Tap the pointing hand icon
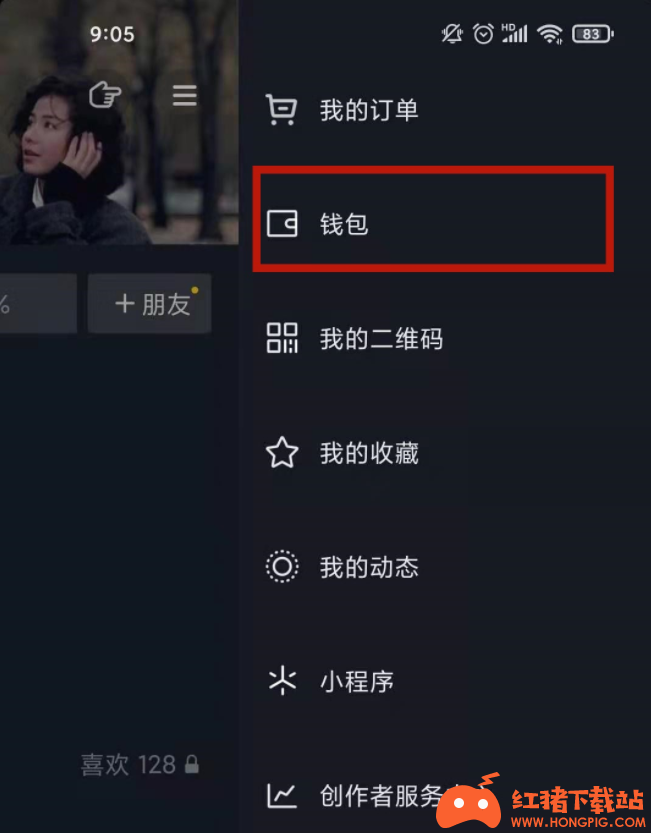Image resolution: width=651 pixels, height=833 pixels. pyautogui.click(x=105, y=95)
